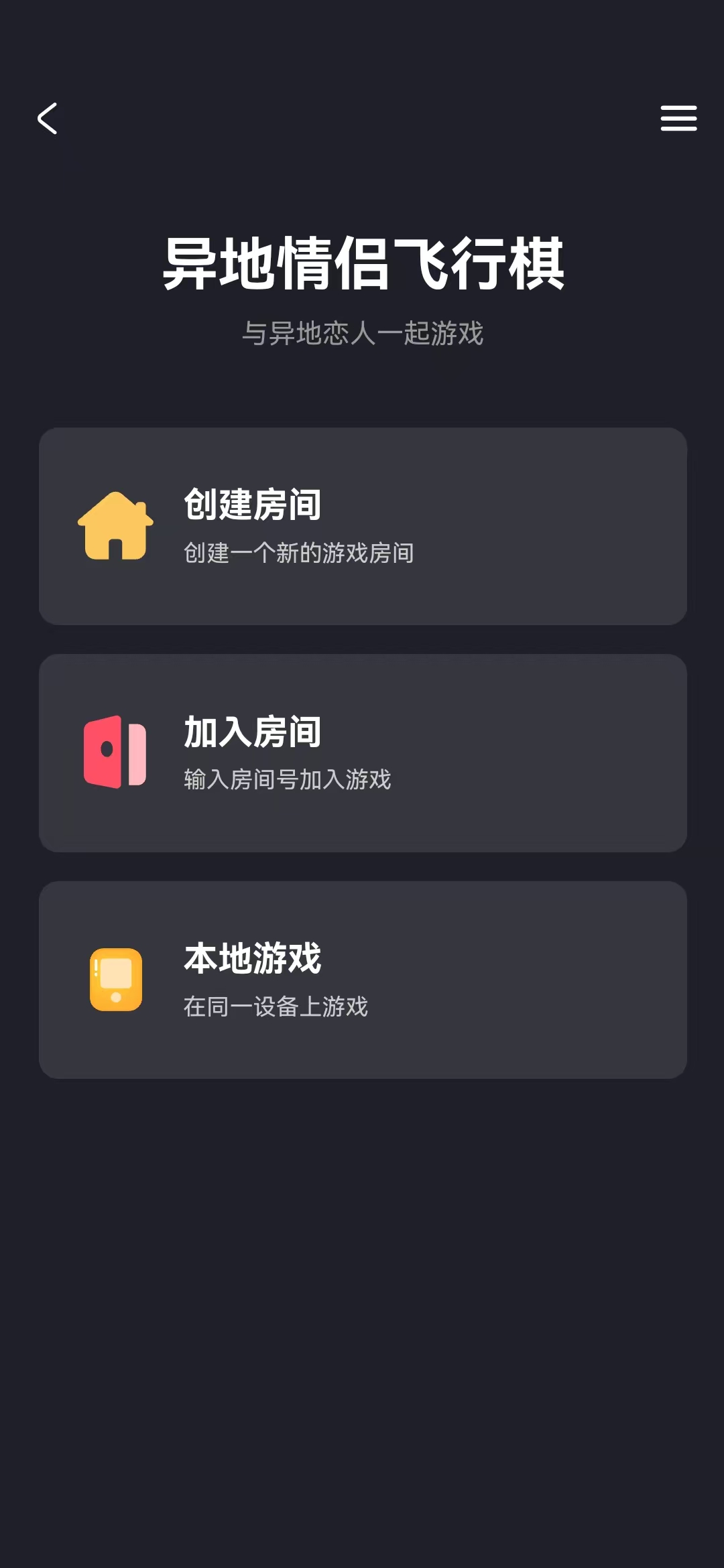The image size is (724, 1568).
Task: Select 加入房间 to join a room
Action: coord(362,755)
